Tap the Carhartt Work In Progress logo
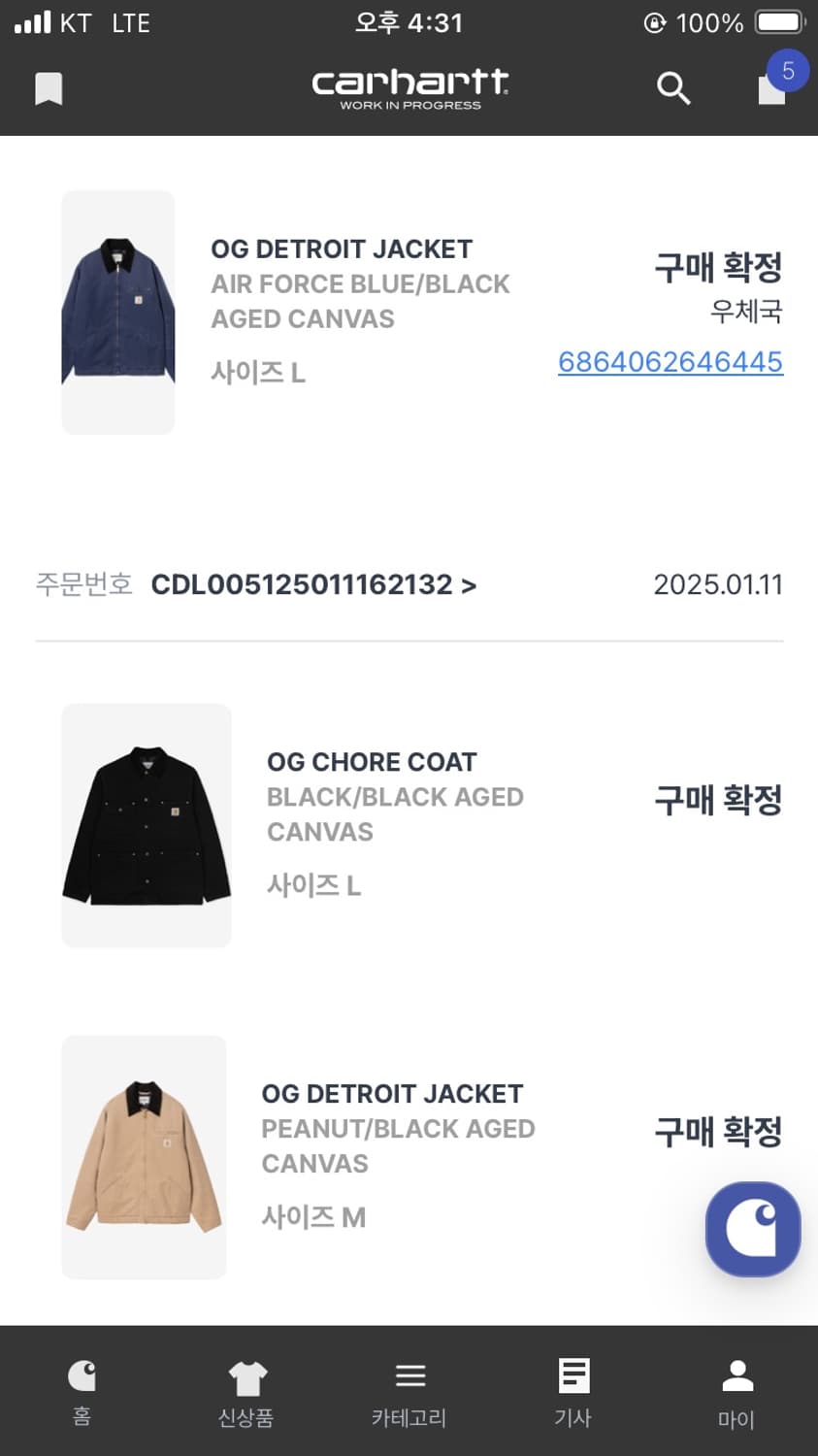Screen dimensions: 818x1456 click(409, 85)
